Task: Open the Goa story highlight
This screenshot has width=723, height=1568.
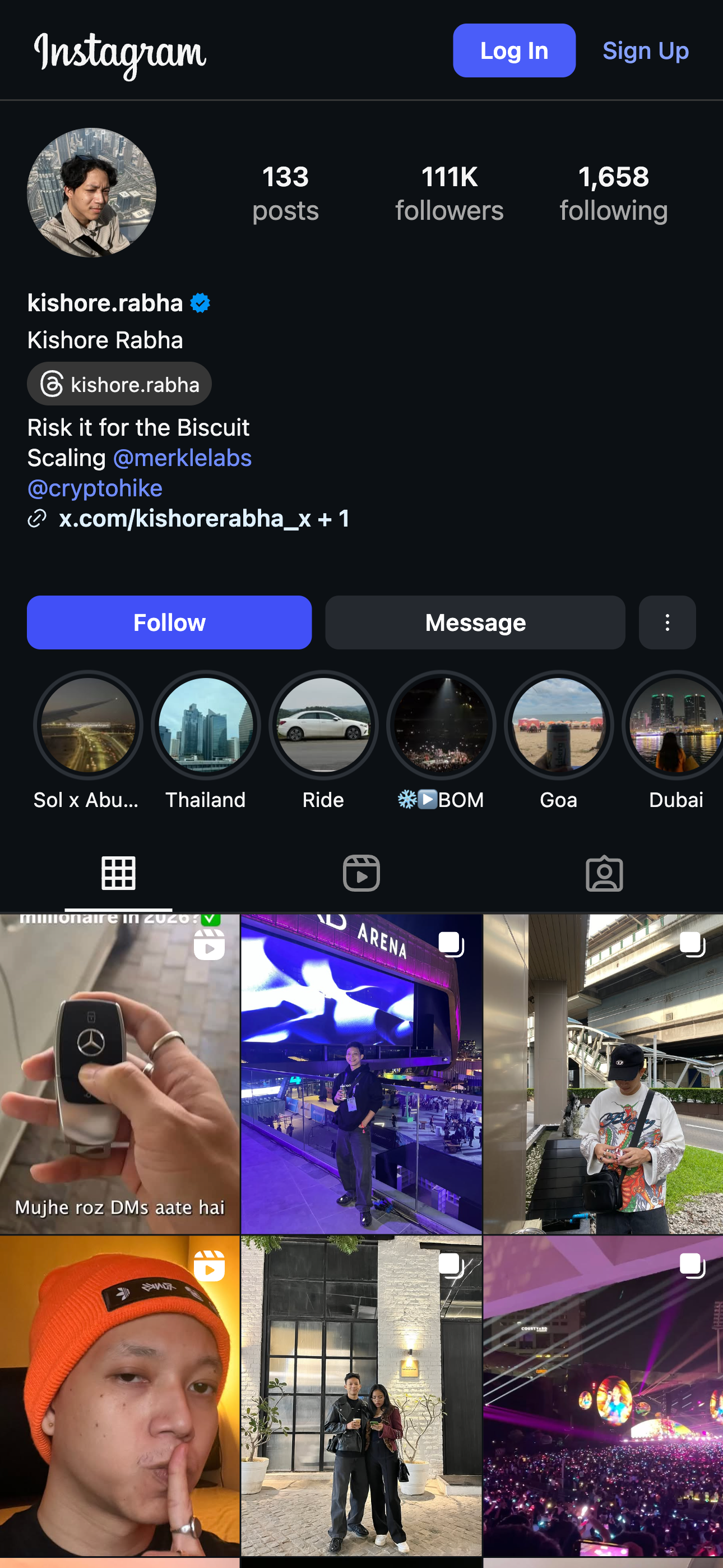Action: (558, 725)
